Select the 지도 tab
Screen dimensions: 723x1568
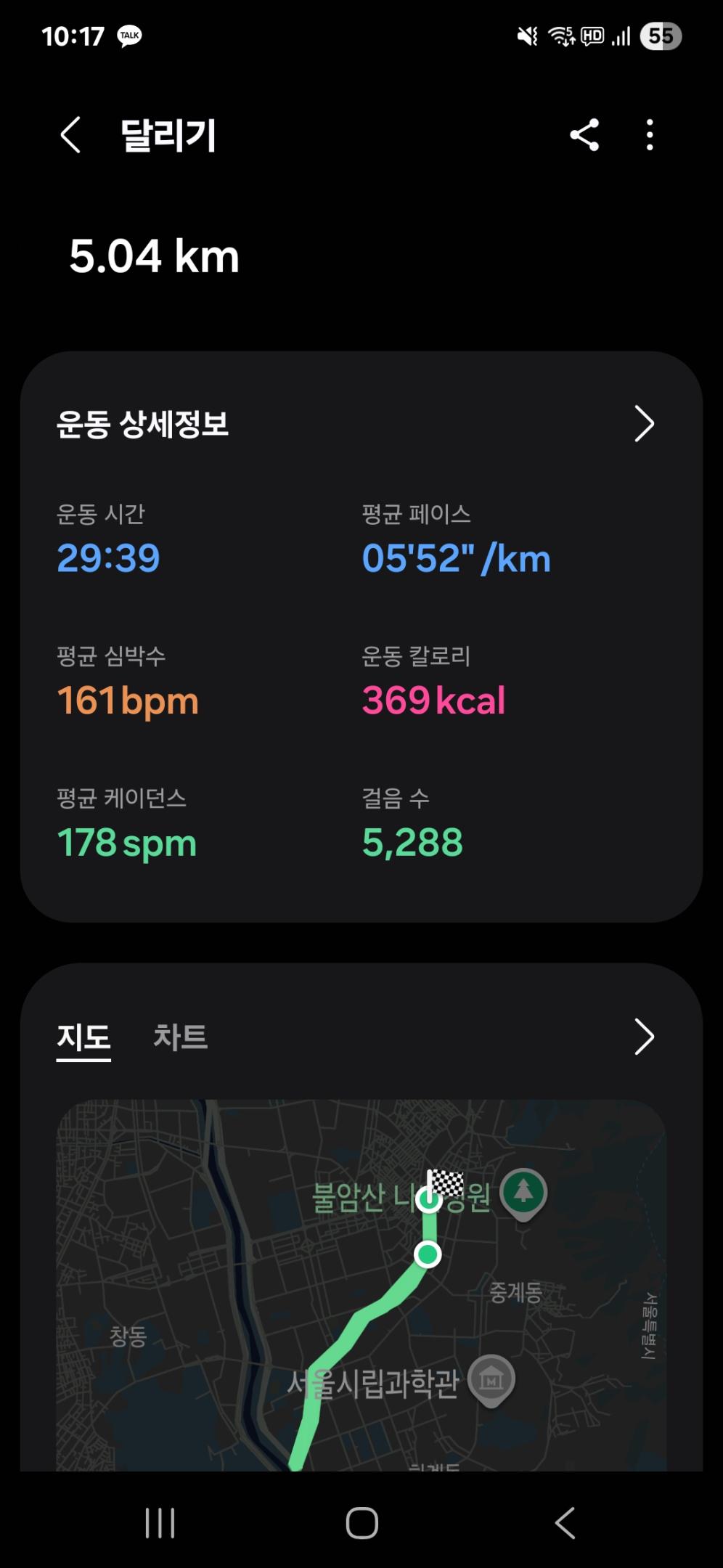pos(83,1037)
